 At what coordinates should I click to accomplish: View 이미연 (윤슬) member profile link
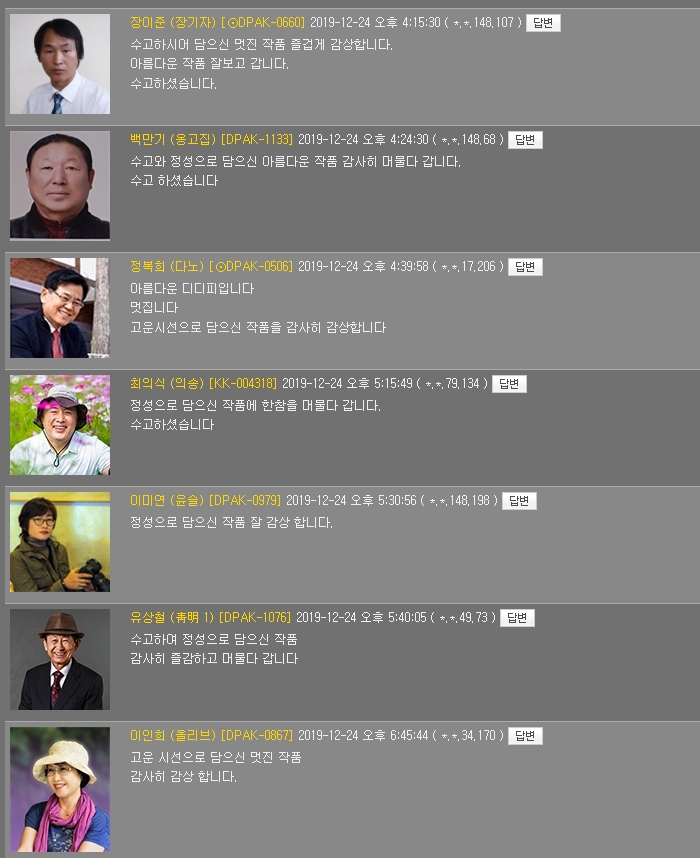point(167,501)
